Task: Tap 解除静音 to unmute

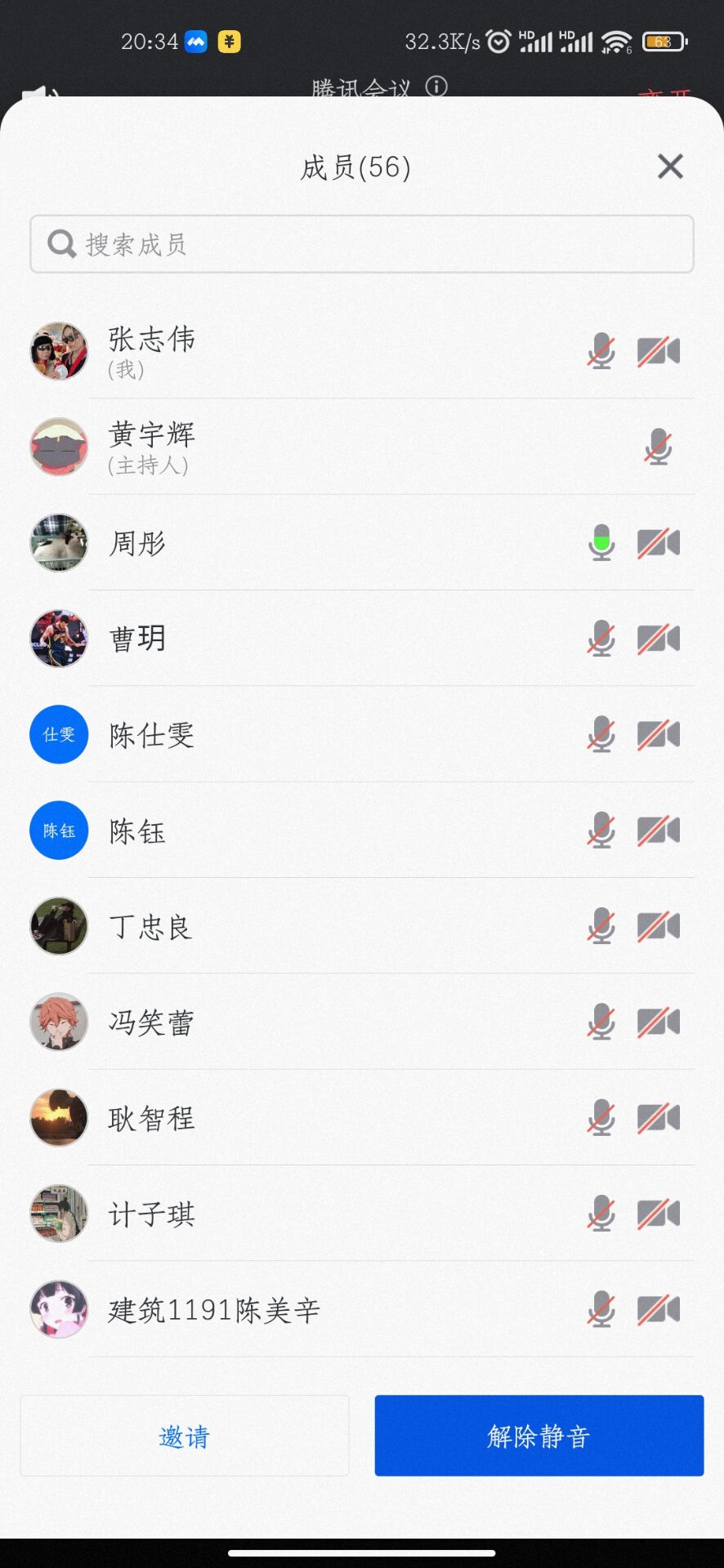Action: click(539, 1436)
